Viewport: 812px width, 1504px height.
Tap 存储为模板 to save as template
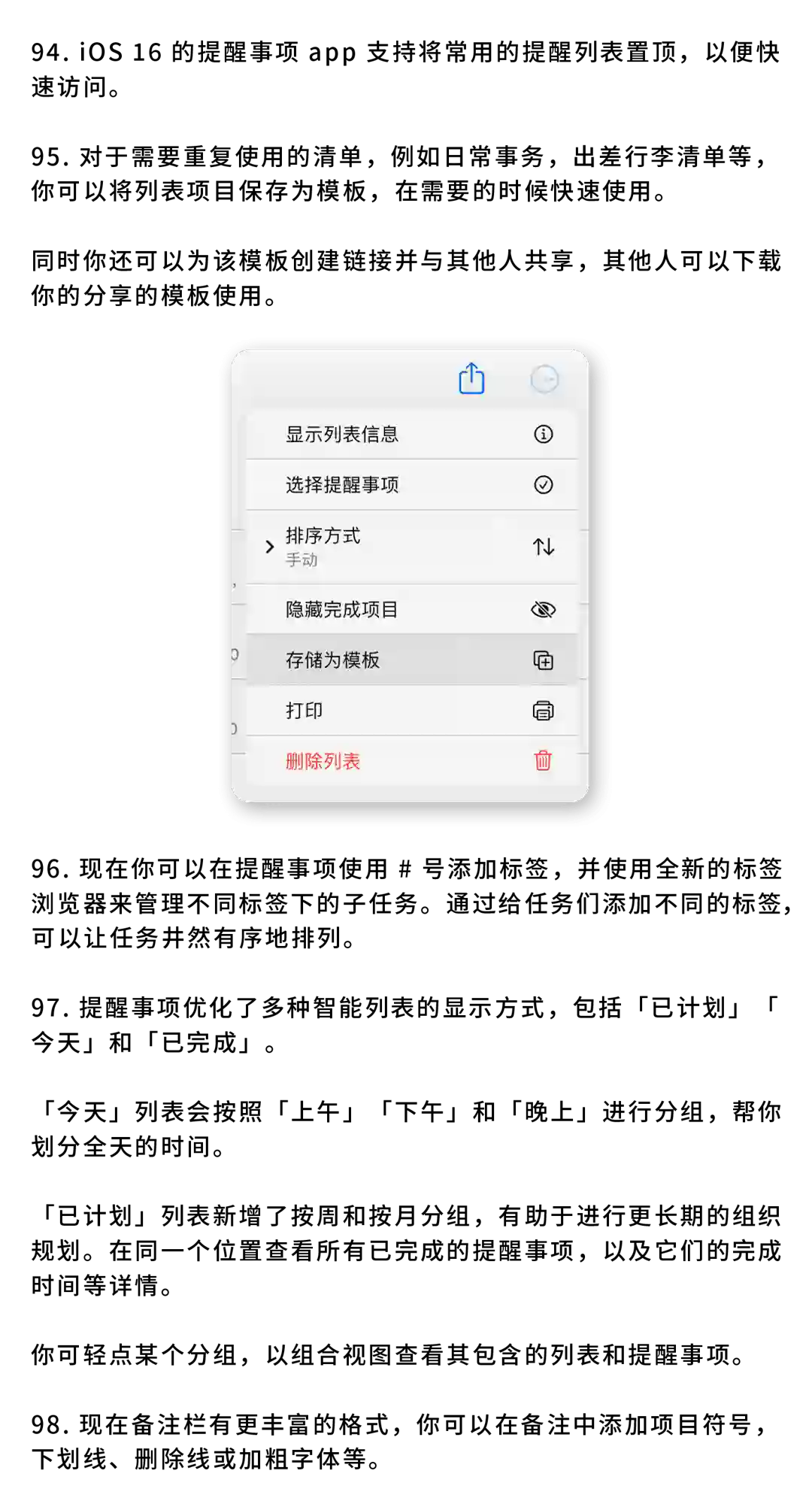click(x=411, y=660)
